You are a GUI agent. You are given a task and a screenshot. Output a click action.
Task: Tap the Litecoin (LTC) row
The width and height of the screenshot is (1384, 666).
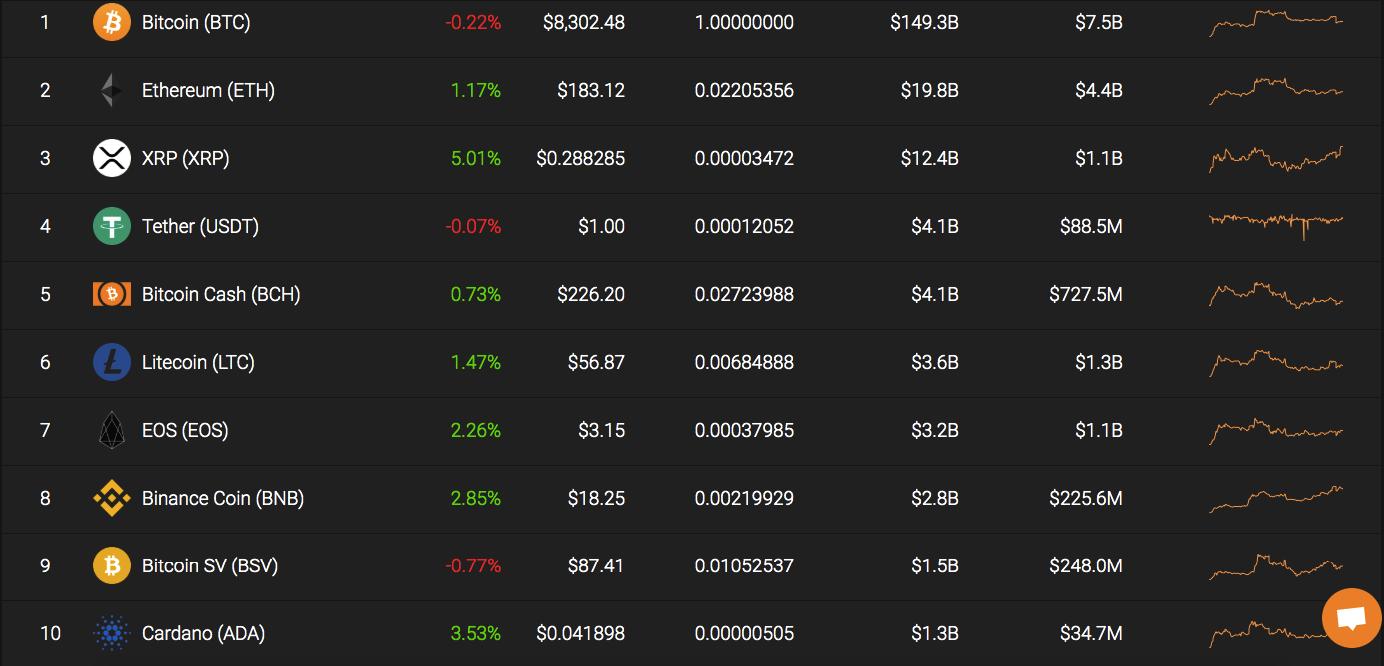pos(198,362)
